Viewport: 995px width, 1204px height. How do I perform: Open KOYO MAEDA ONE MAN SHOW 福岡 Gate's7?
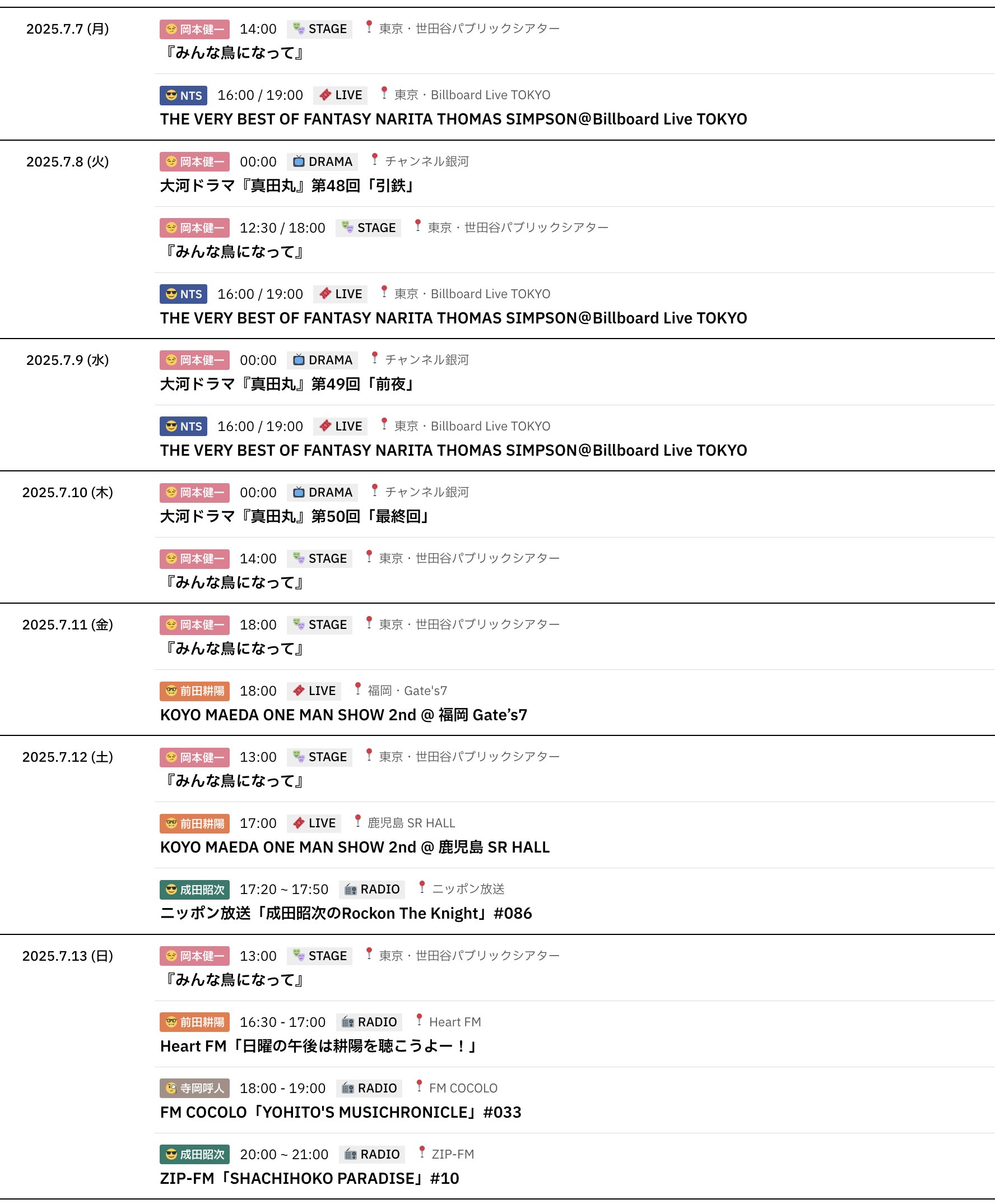[343, 715]
